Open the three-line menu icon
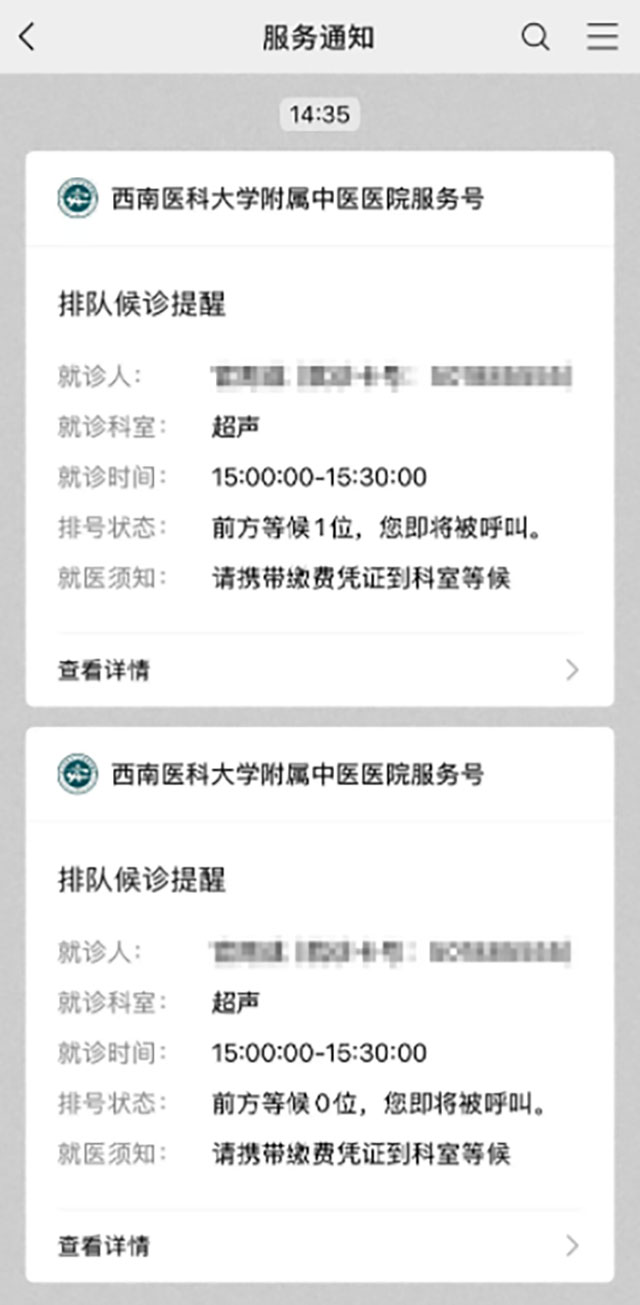The width and height of the screenshot is (640, 1305). 602,38
